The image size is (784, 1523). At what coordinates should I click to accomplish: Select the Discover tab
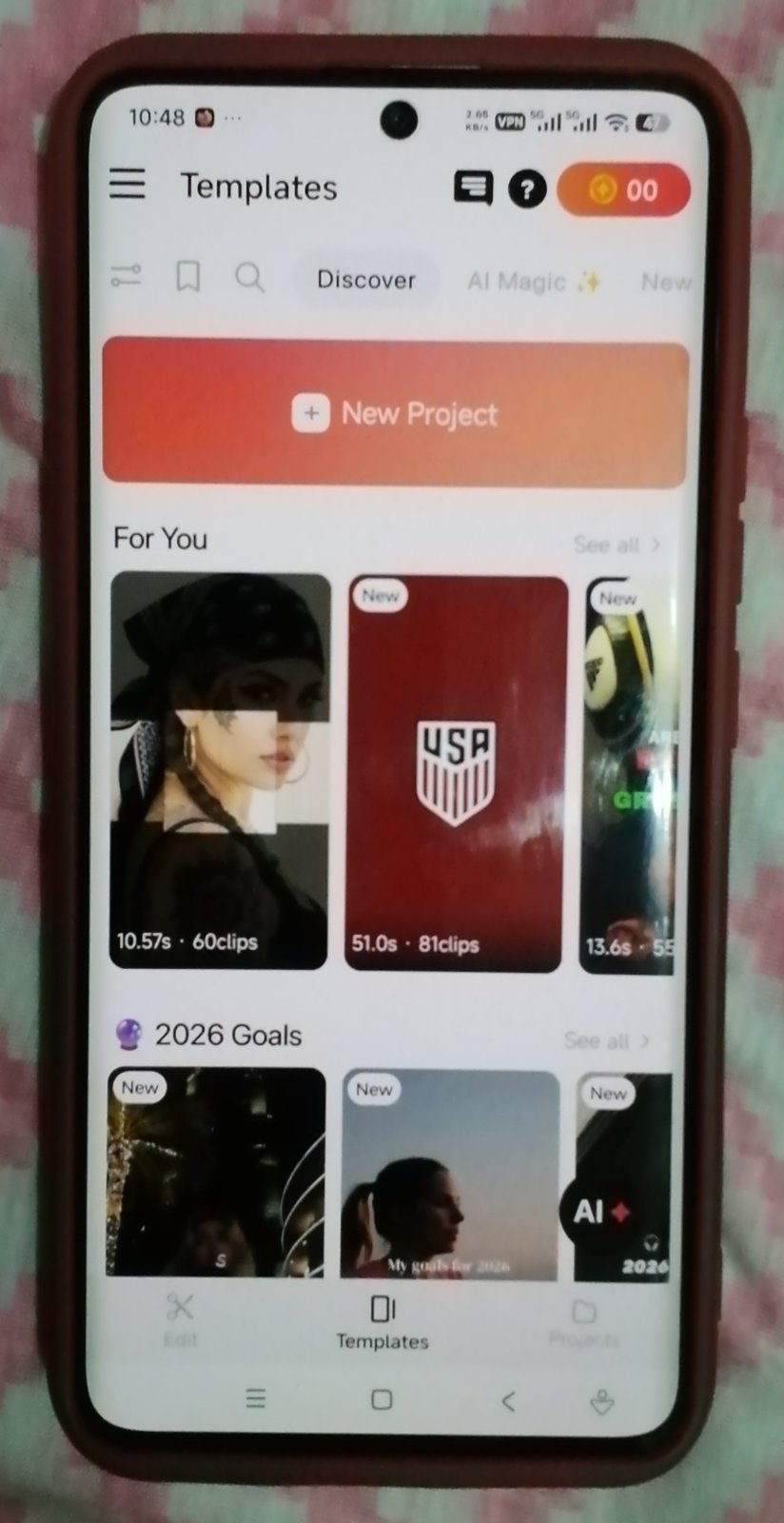(x=366, y=280)
